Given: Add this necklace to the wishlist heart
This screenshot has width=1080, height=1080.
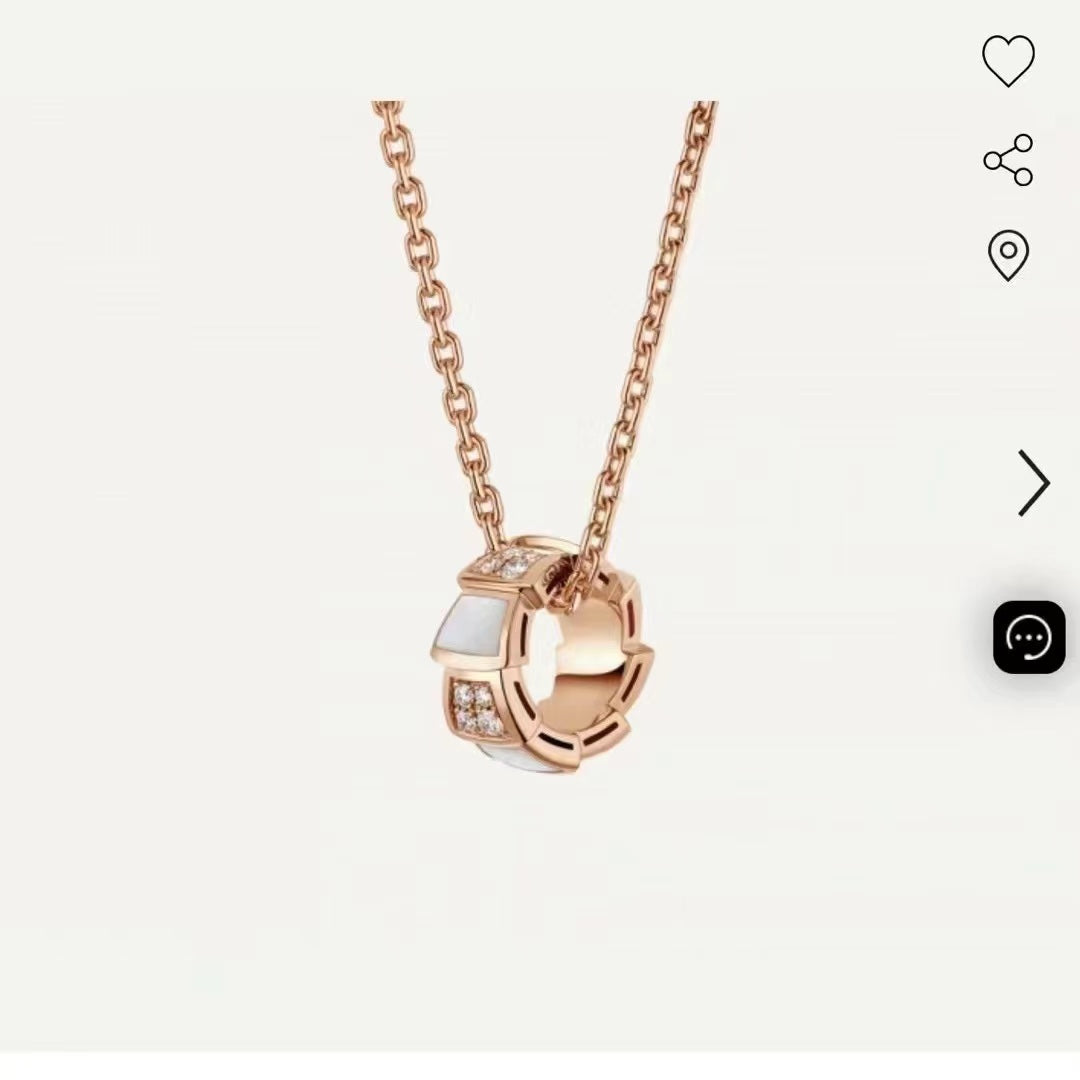Looking at the screenshot, I should click(1008, 62).
